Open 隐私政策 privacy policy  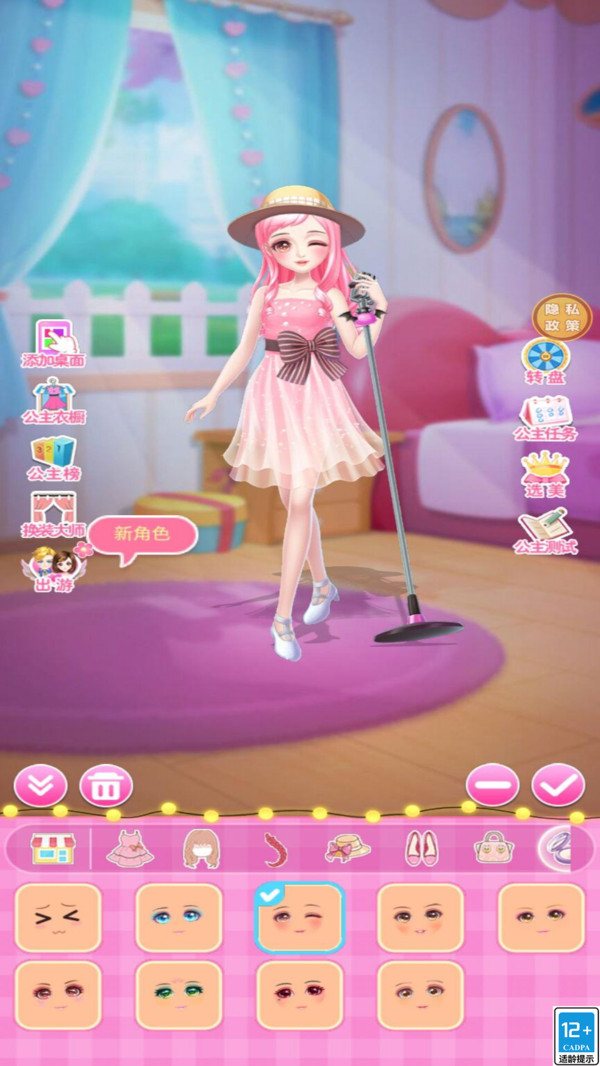coord(561,317)
